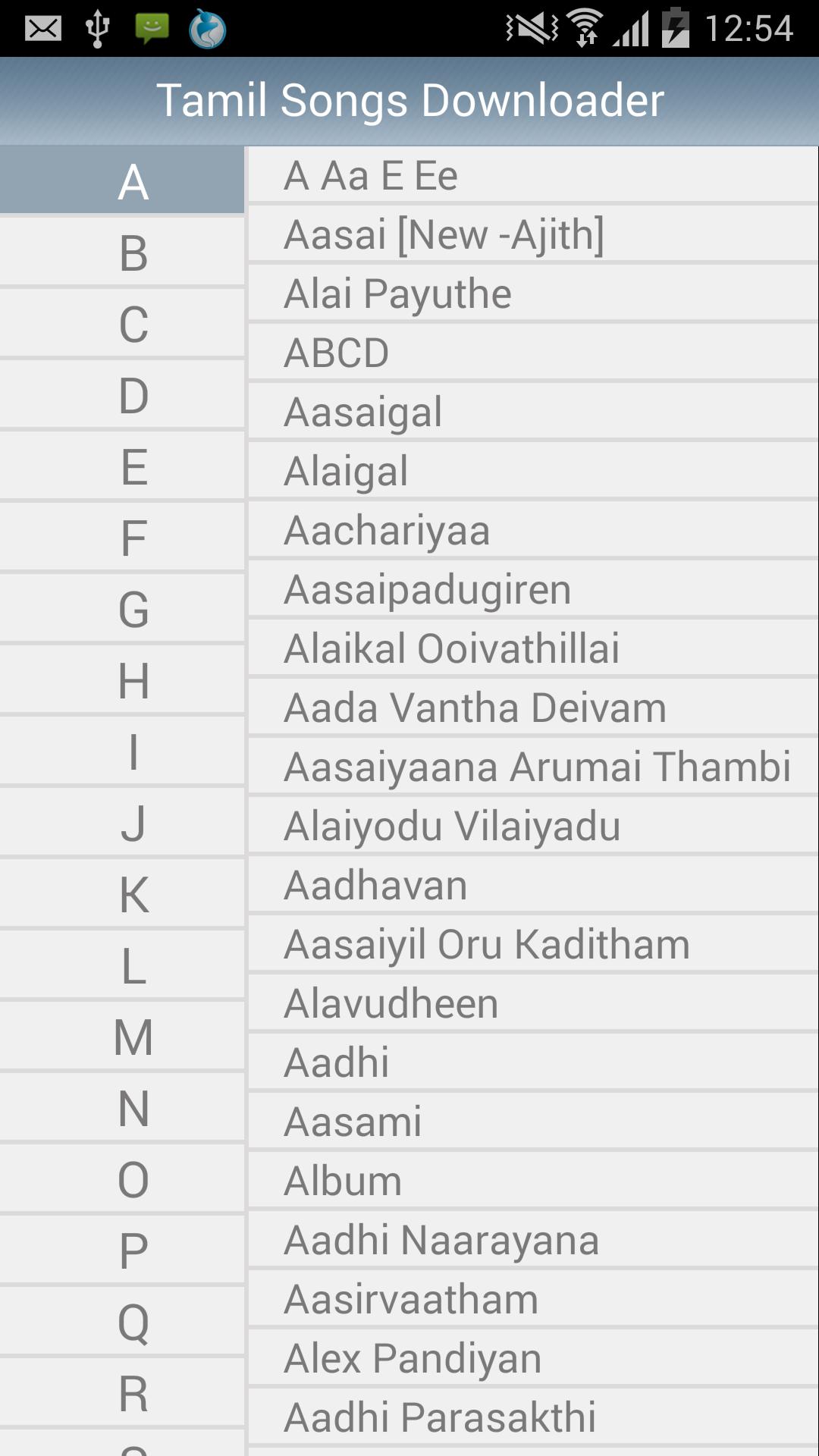This screenshot has width=819, height=1456.
Task: Open Alai Payuthe songs
Action: (531, 293)
